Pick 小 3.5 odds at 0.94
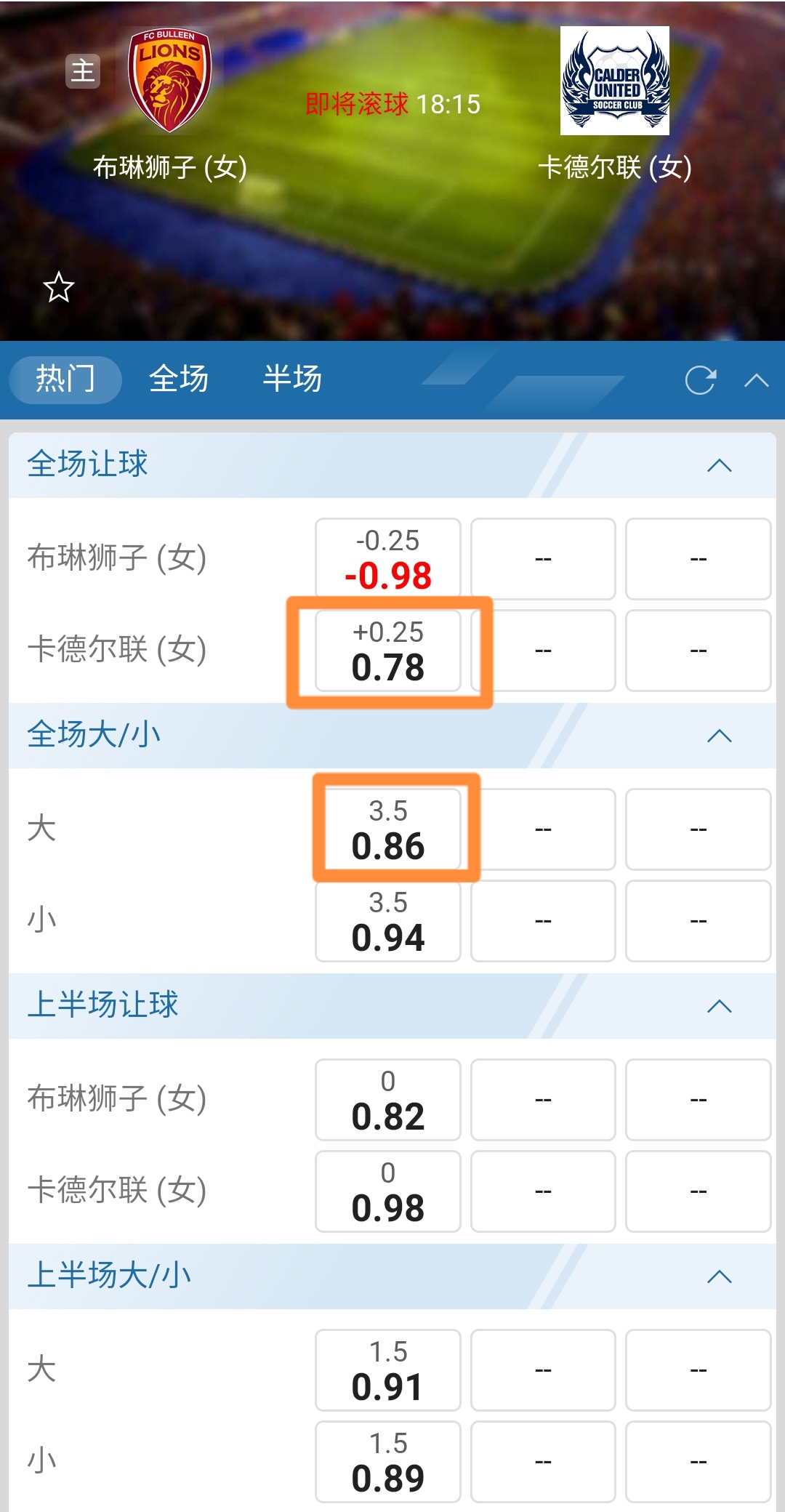Image resolution: width=785 pixels, height=1512 pixels. 387,921
